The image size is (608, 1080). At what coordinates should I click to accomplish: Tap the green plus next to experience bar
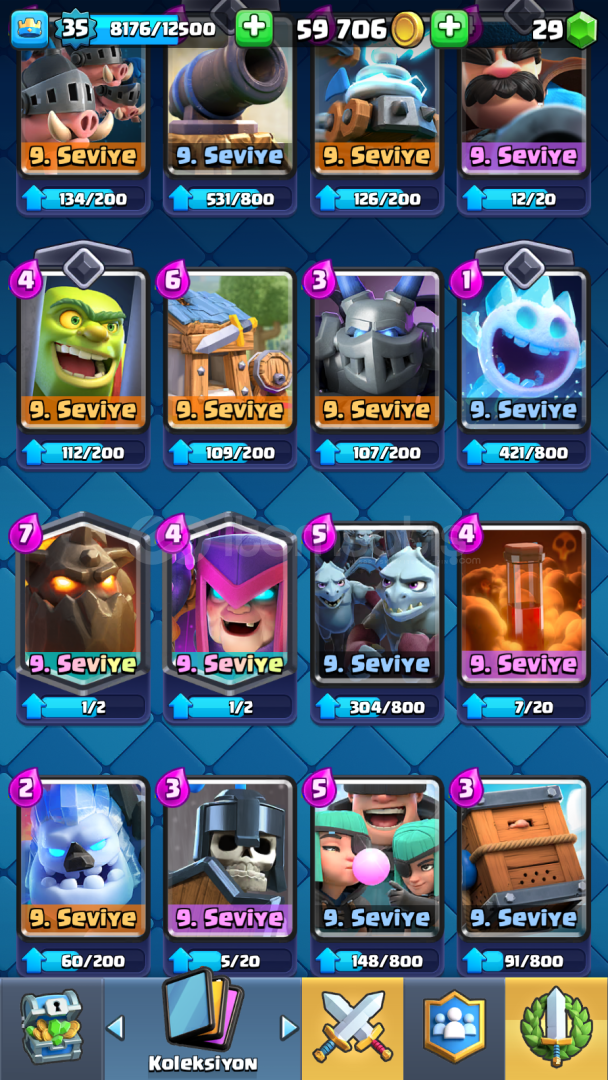click(x=254, y=28)
